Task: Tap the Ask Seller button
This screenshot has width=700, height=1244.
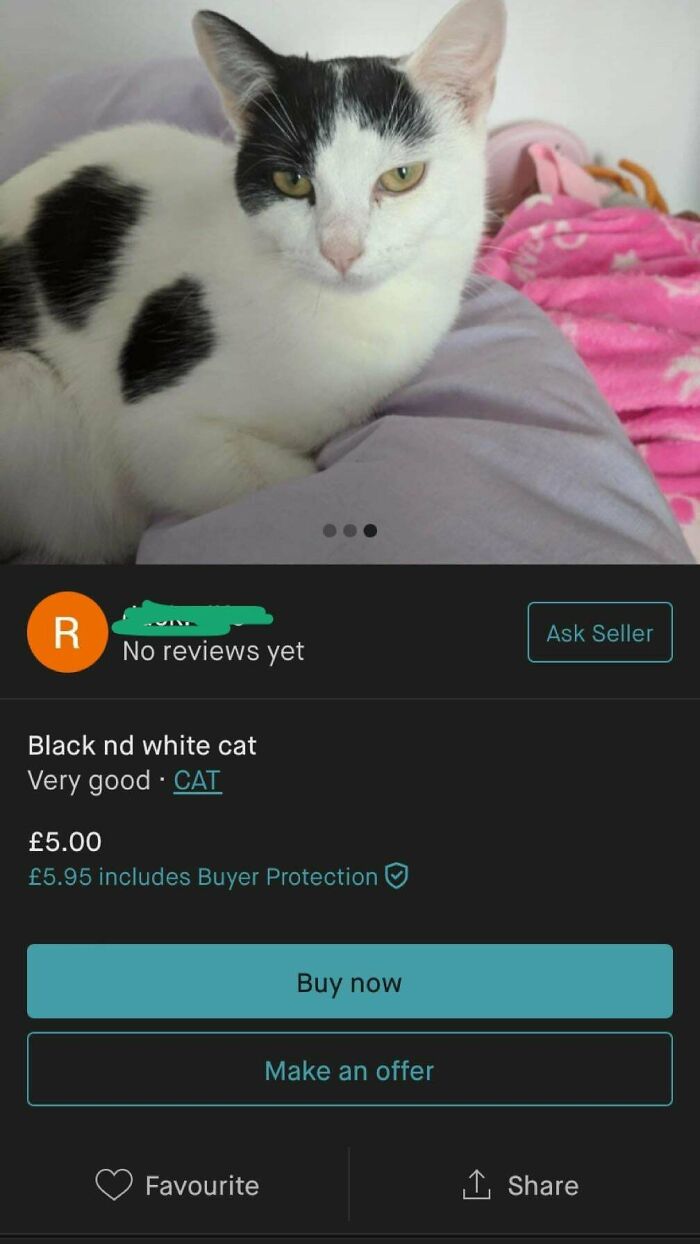Action: click(x=599, y=632)
